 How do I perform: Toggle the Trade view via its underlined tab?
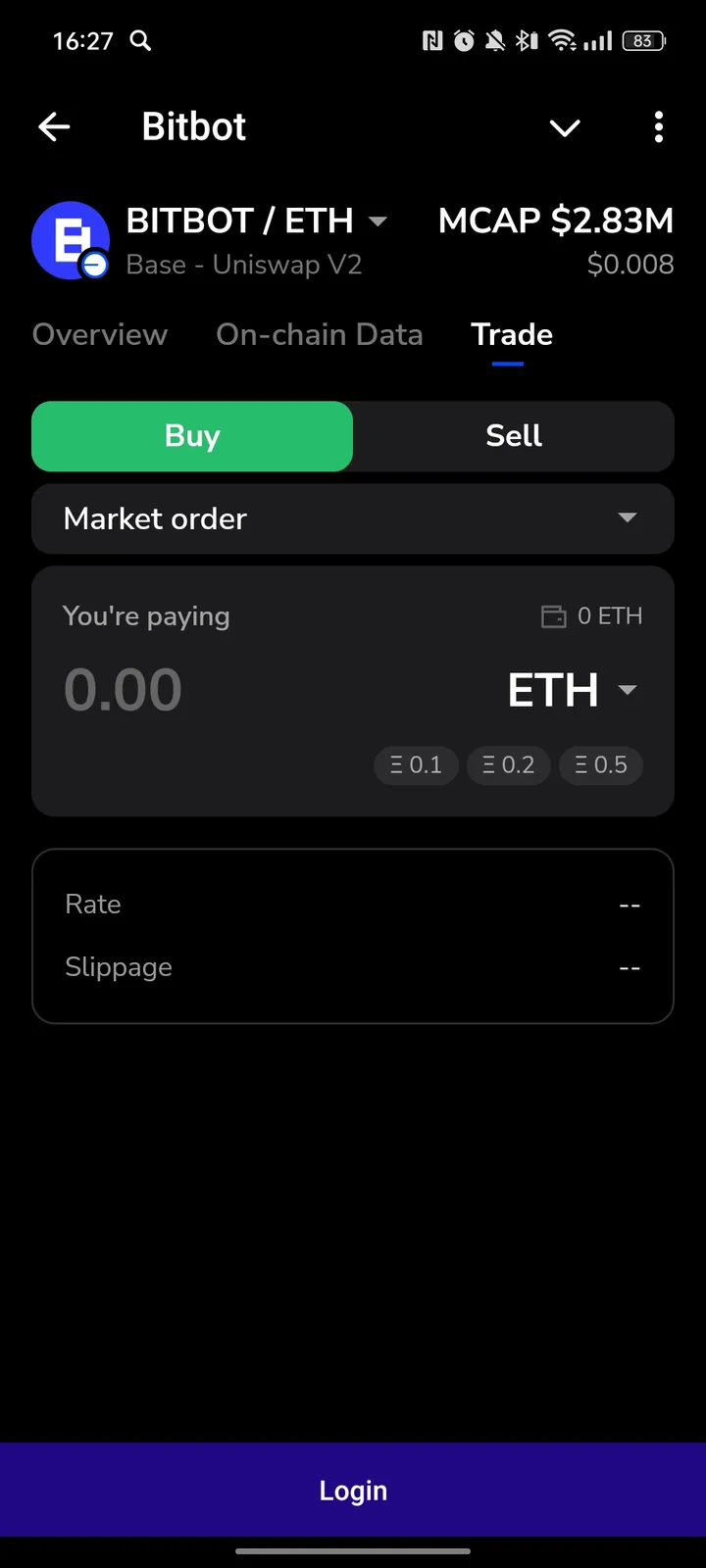[511, 334]
